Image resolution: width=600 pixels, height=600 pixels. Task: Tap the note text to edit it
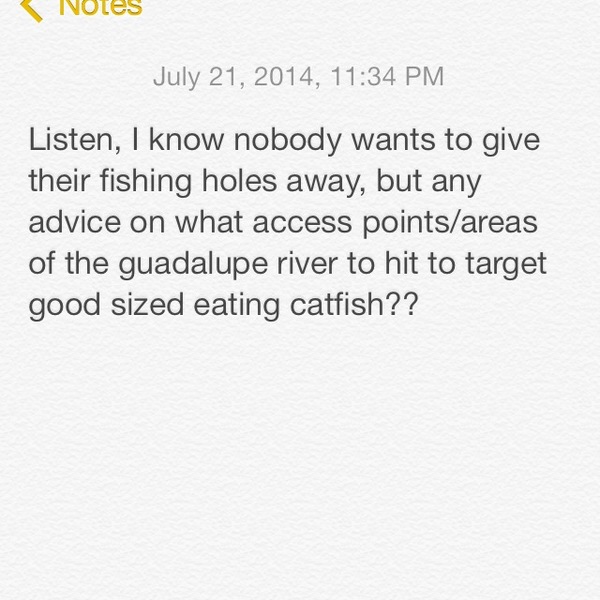point(285,223)
